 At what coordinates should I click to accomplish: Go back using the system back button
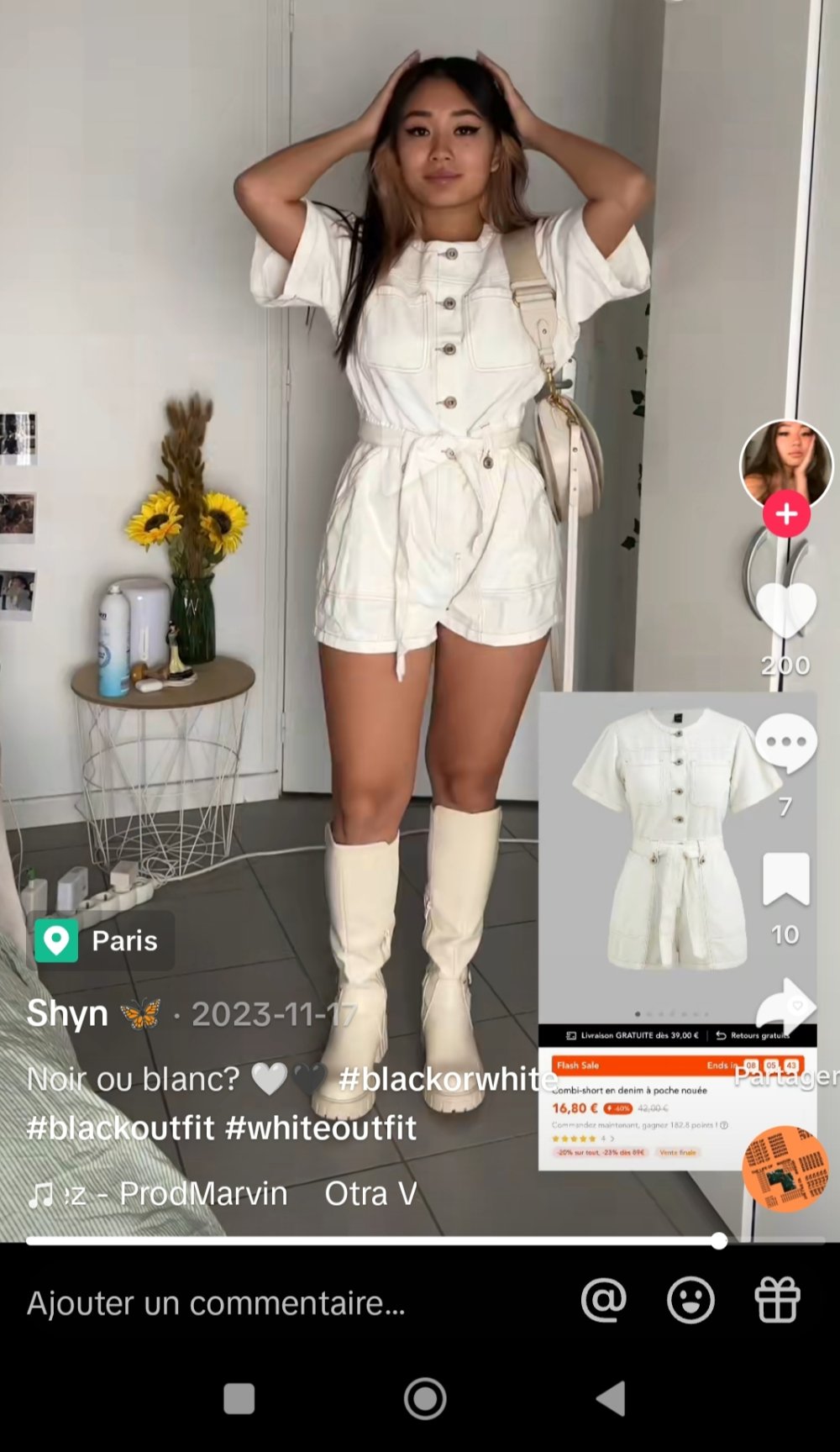pos(611,1399)
